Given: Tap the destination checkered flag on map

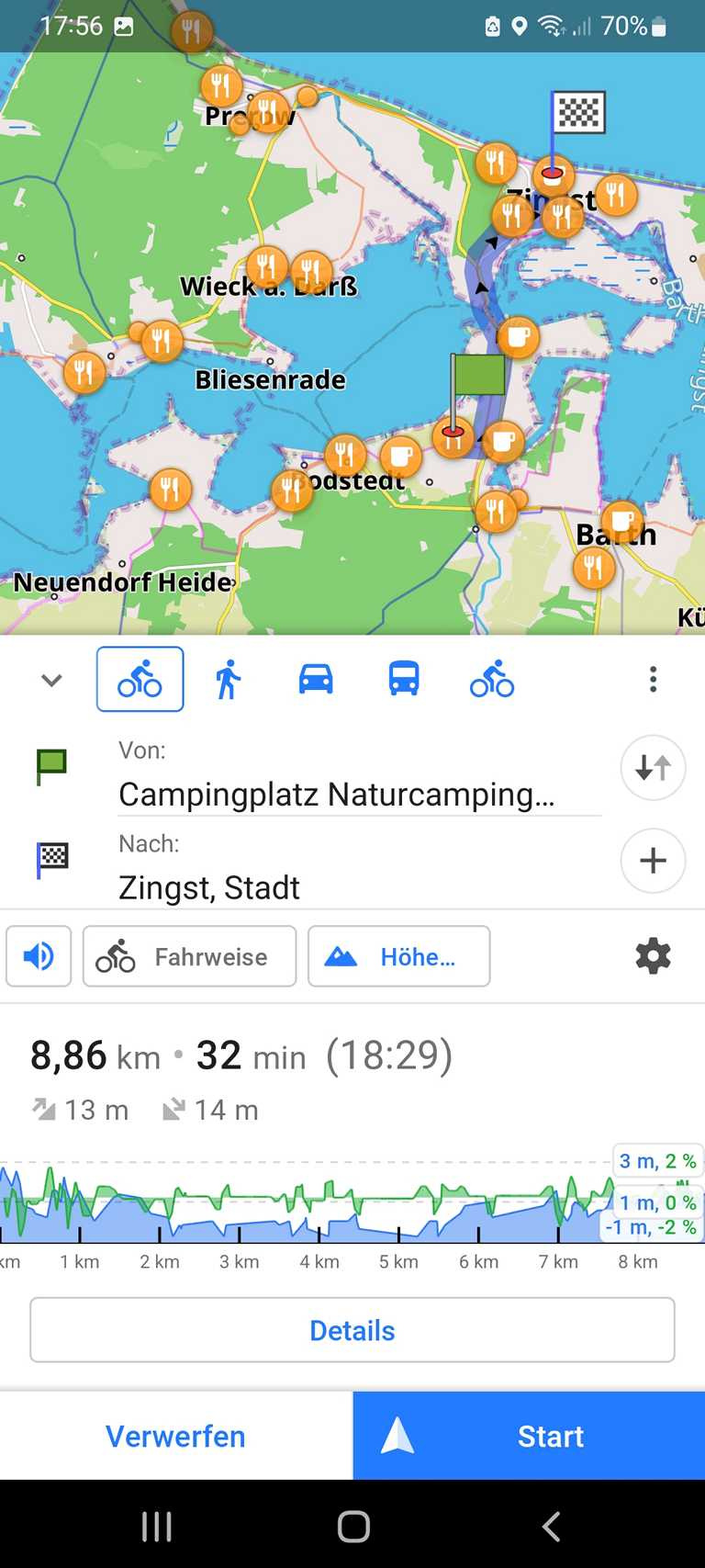Looking at the screenshot, I should coord(578,113).
